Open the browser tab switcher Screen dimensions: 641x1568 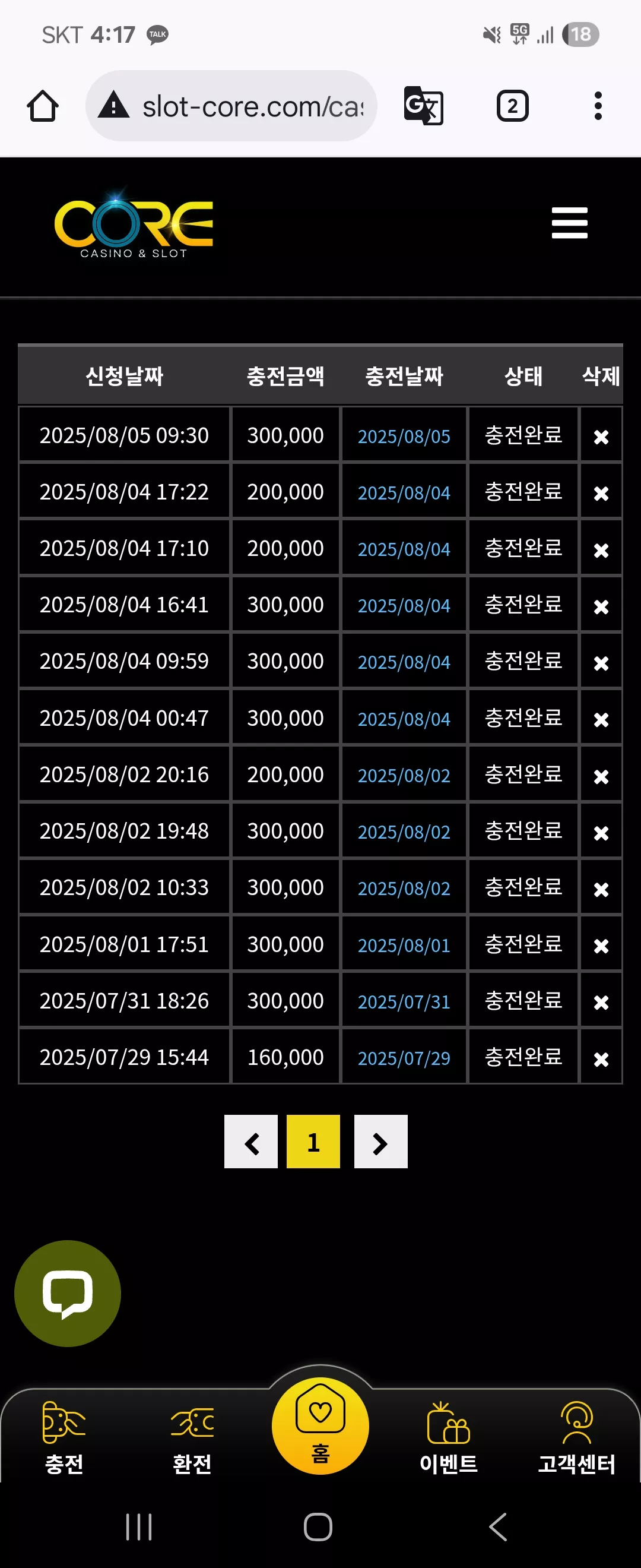coord(512,106)
